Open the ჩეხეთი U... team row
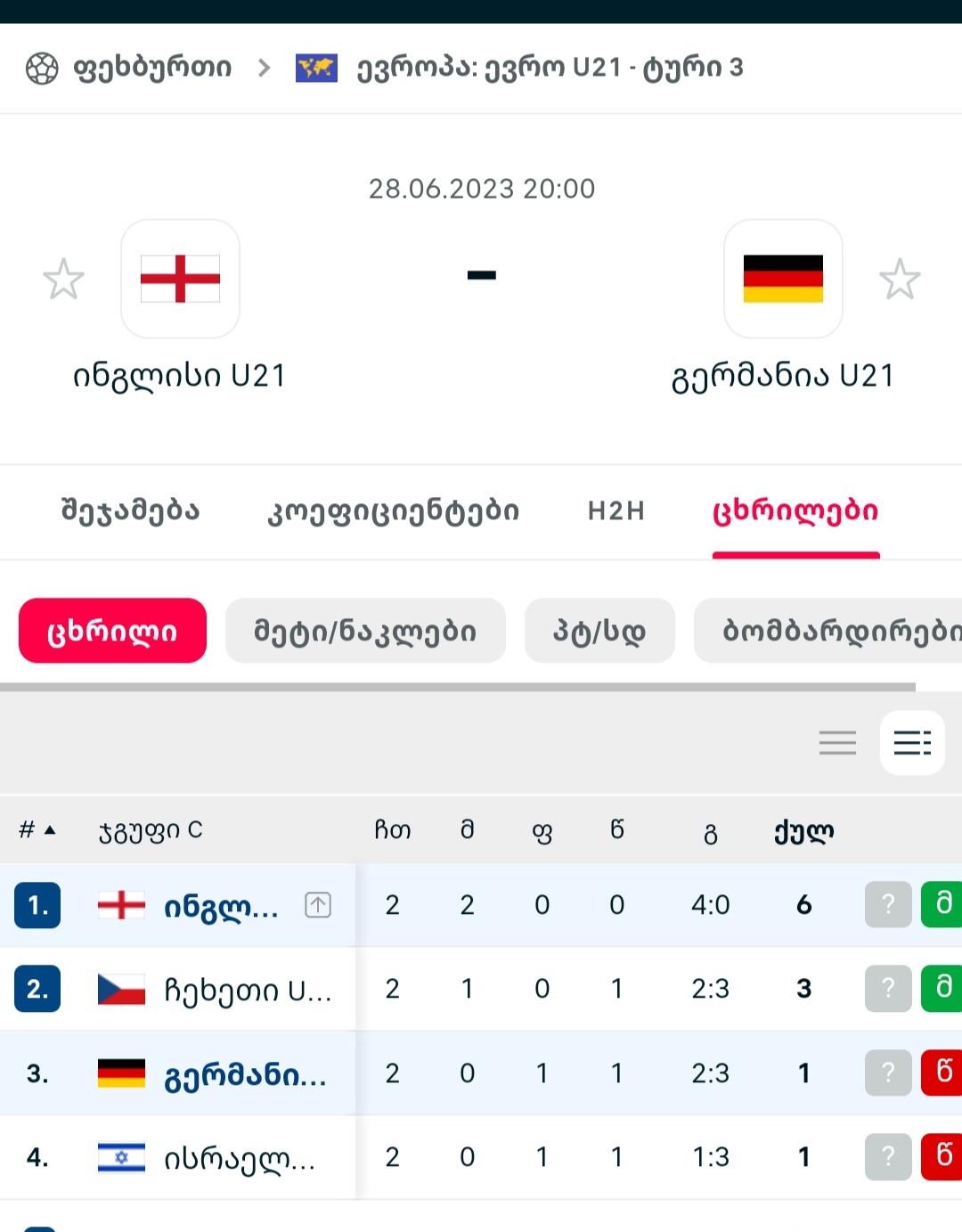 (x=247, y=990)
